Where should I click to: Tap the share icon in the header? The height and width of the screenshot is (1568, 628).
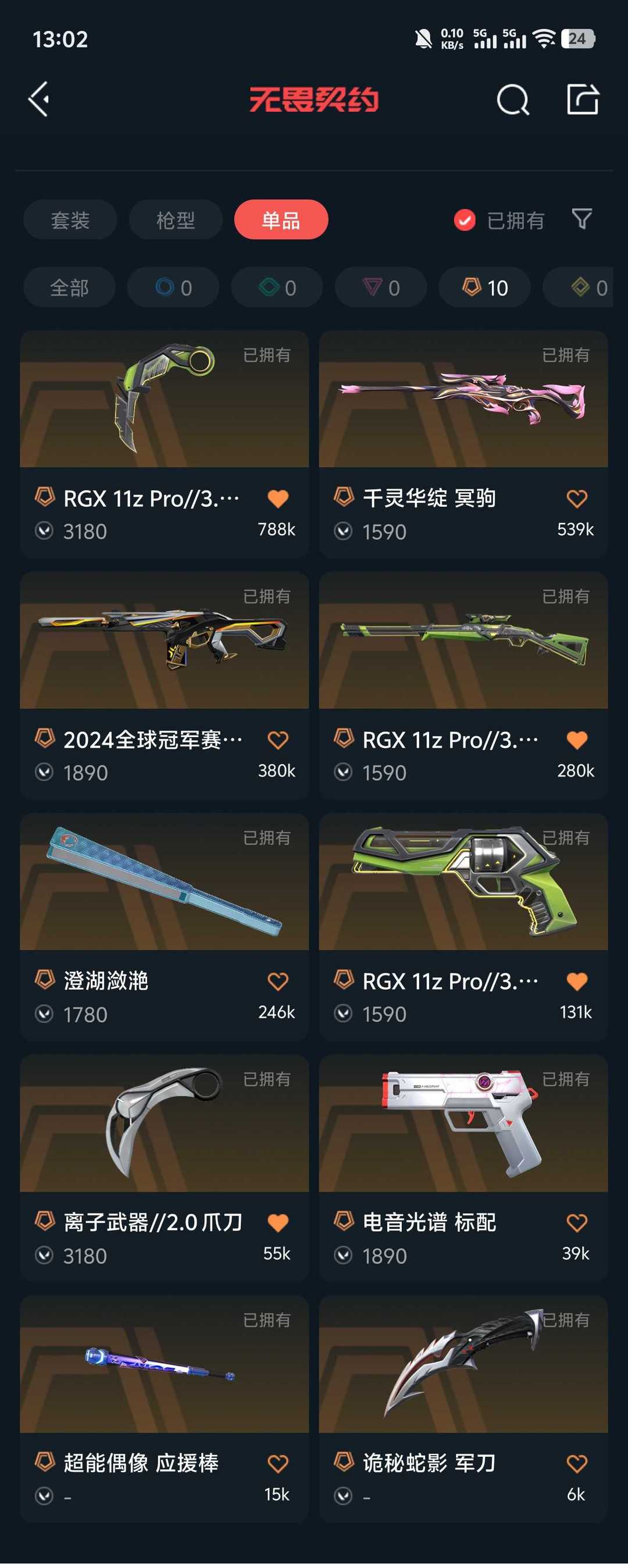point(583,99)
